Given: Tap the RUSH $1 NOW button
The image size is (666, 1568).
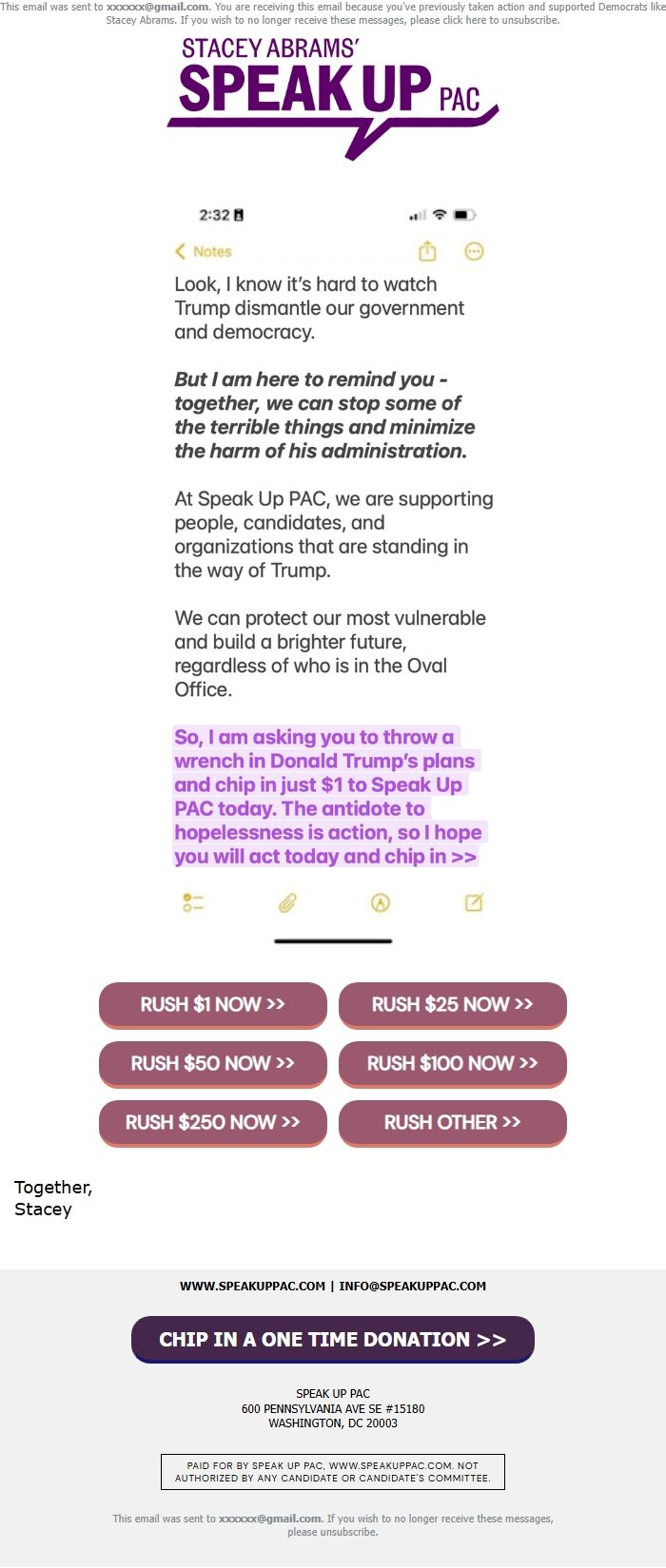Looking at the screenshot, I should pos(213,1004).
